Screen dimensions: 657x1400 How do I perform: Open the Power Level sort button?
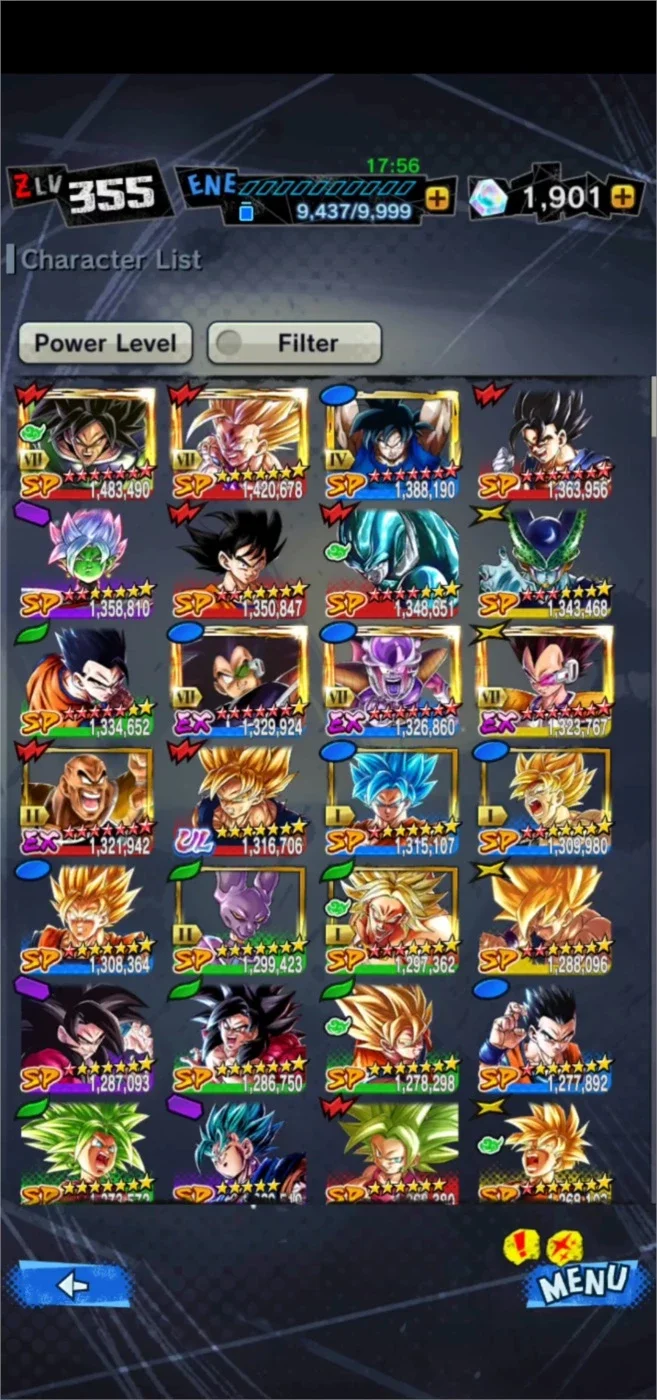(105, 343)
